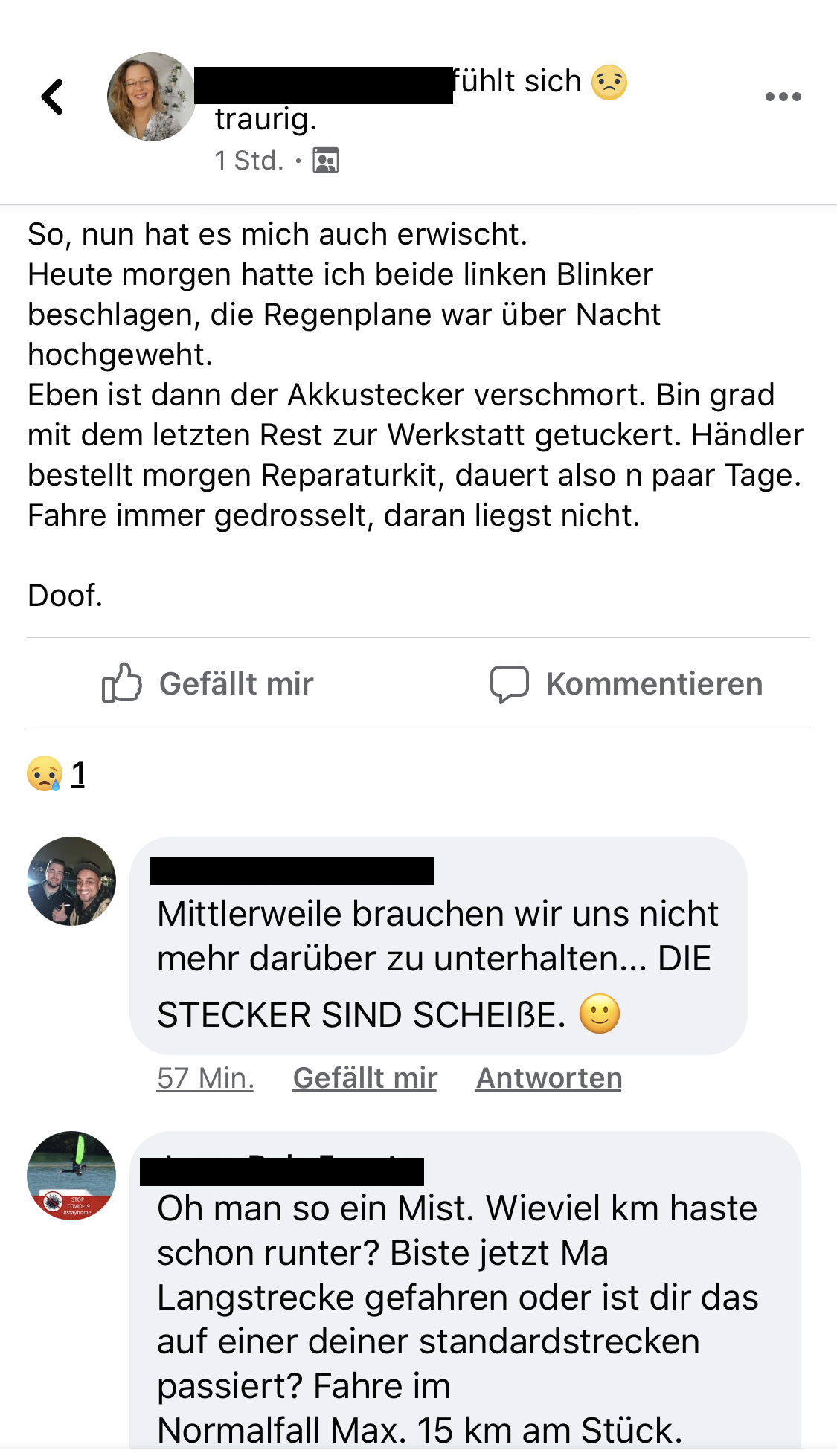
Task: Reply to the 'STECKER SIND SCHEIßE' comment
Action: (x=548, y=1077)
